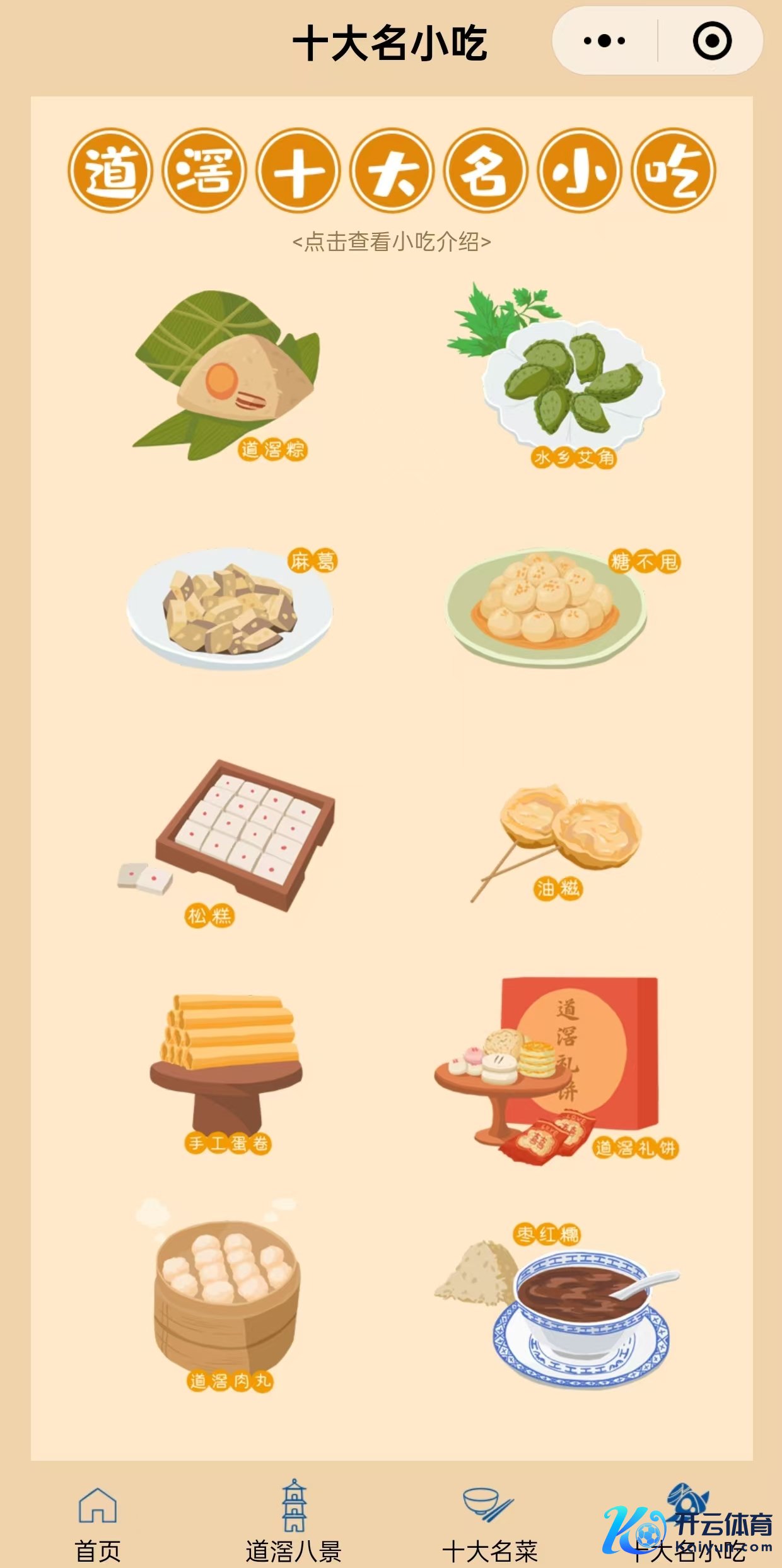782x1568 pixels.
Task: Open the mini program more options menu
Action: coord(604,42)
